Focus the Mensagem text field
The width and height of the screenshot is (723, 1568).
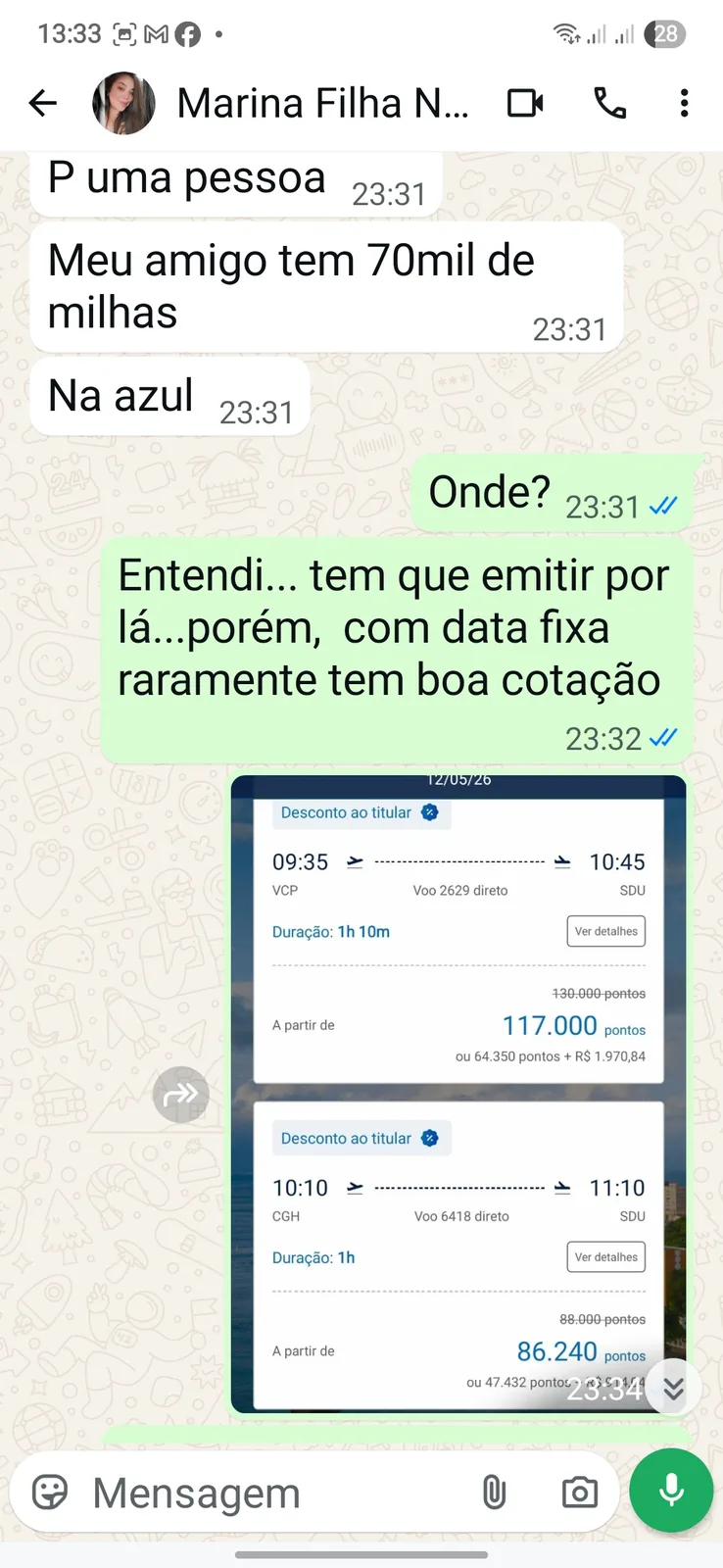pyautogui.click(x=274, y=1493)
